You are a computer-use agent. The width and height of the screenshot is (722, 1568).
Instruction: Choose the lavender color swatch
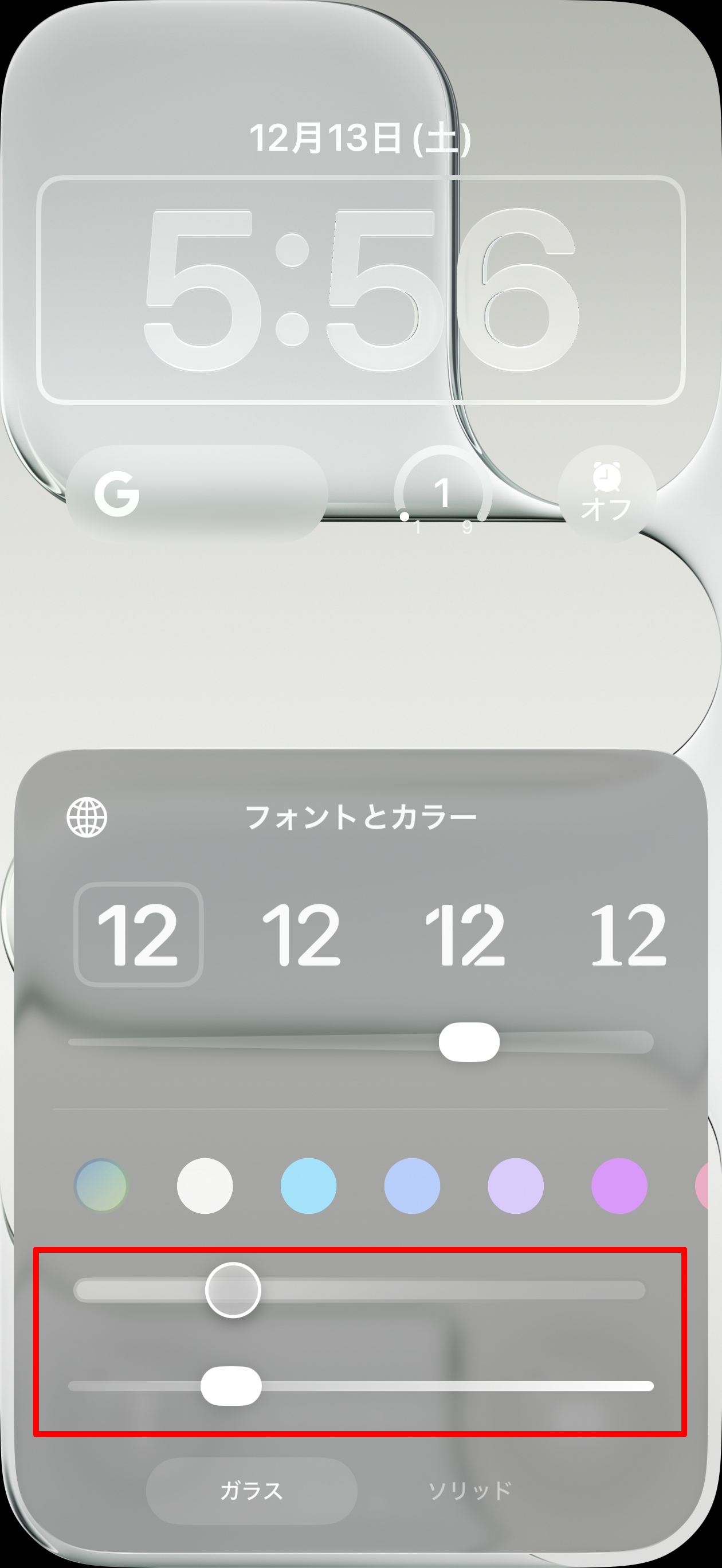pyautogui.click(x=516, y=1186)
